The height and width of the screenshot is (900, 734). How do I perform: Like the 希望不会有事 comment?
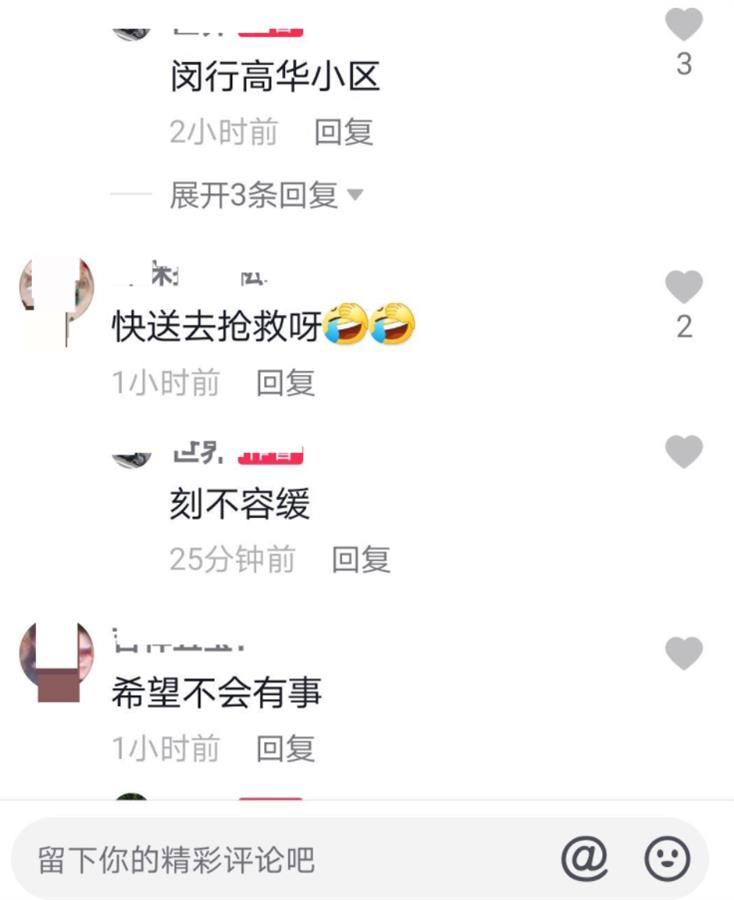684,653
